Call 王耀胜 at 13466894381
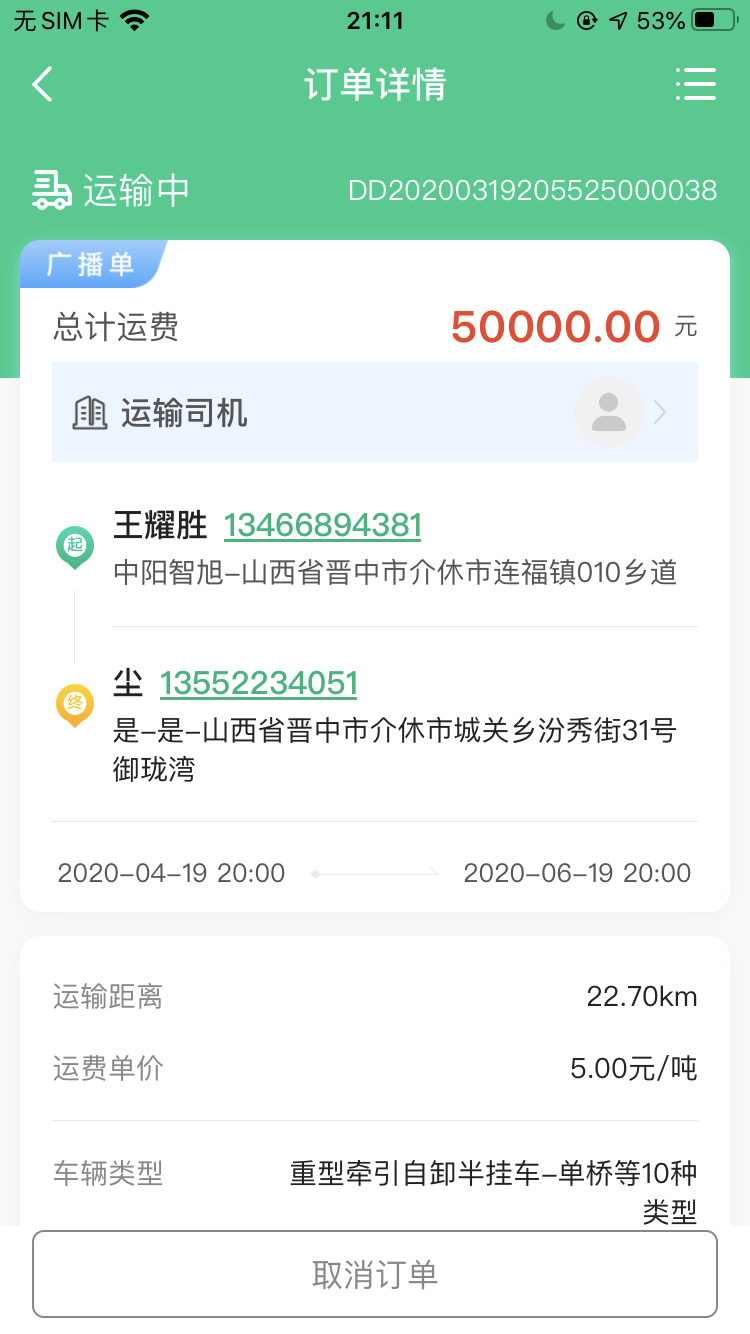Image resolution: width=750 pixels, height=1334 pixels. pos(322,525)
